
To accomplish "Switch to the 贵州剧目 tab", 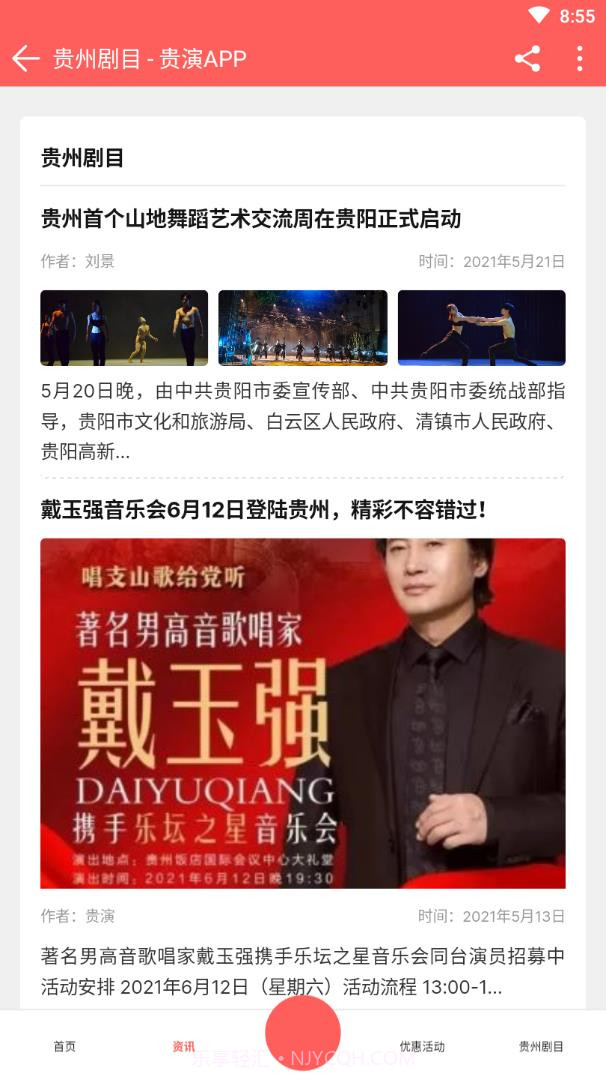I will point(541,1046).
